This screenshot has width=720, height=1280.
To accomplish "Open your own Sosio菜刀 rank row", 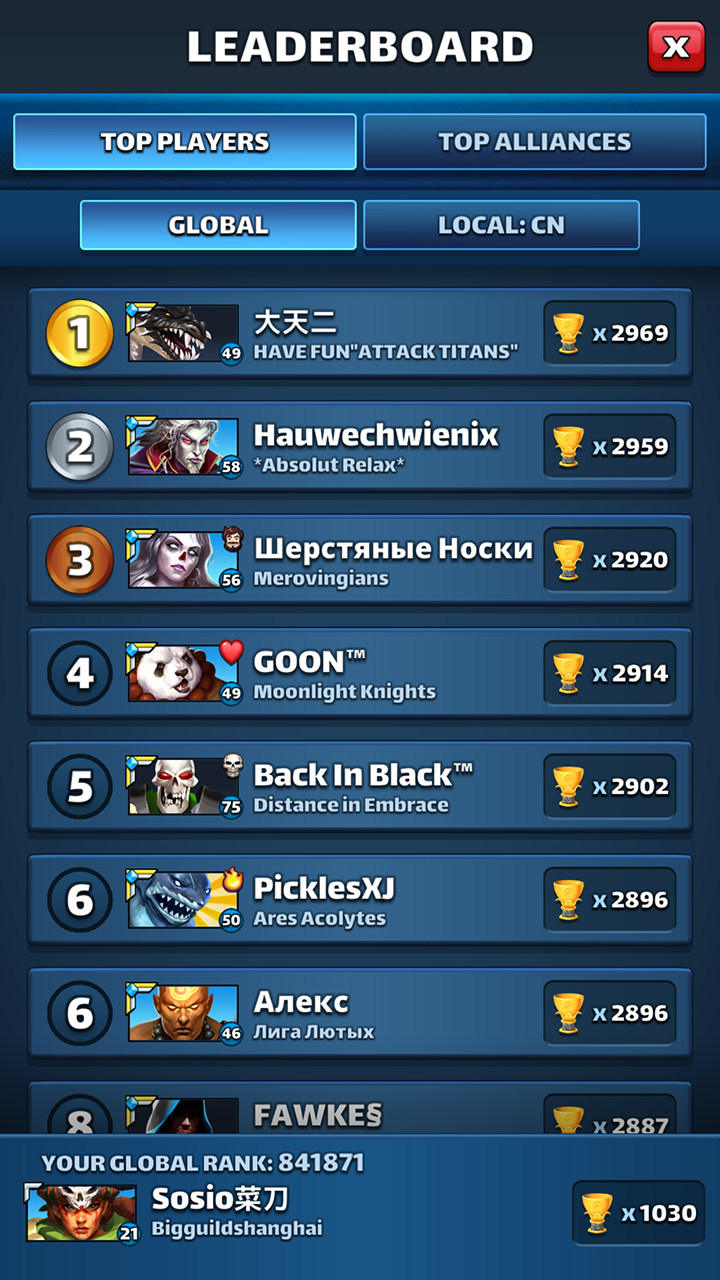I will [x=300, y=1212].
